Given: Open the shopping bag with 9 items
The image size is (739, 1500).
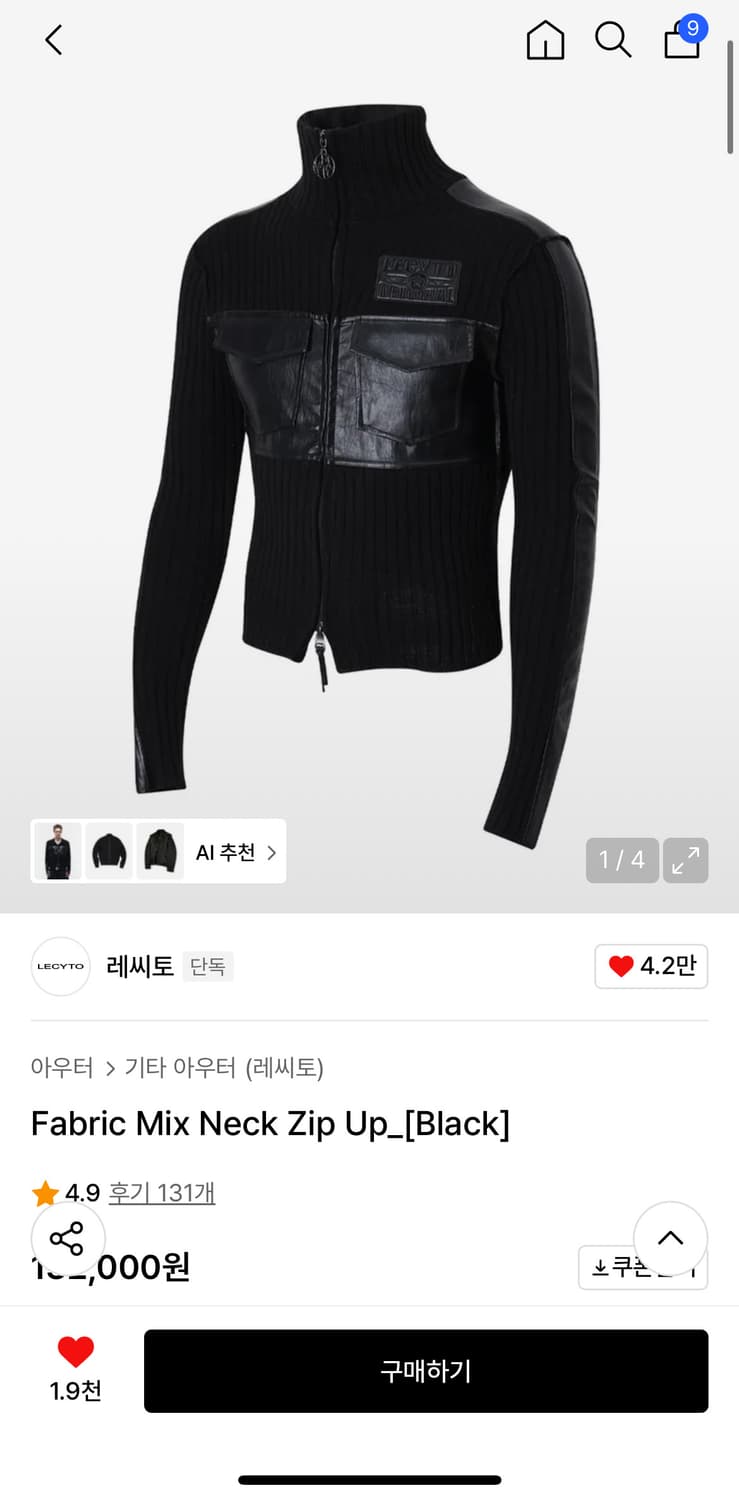Looking at the screenshot, I should click(x=681, y=43).
